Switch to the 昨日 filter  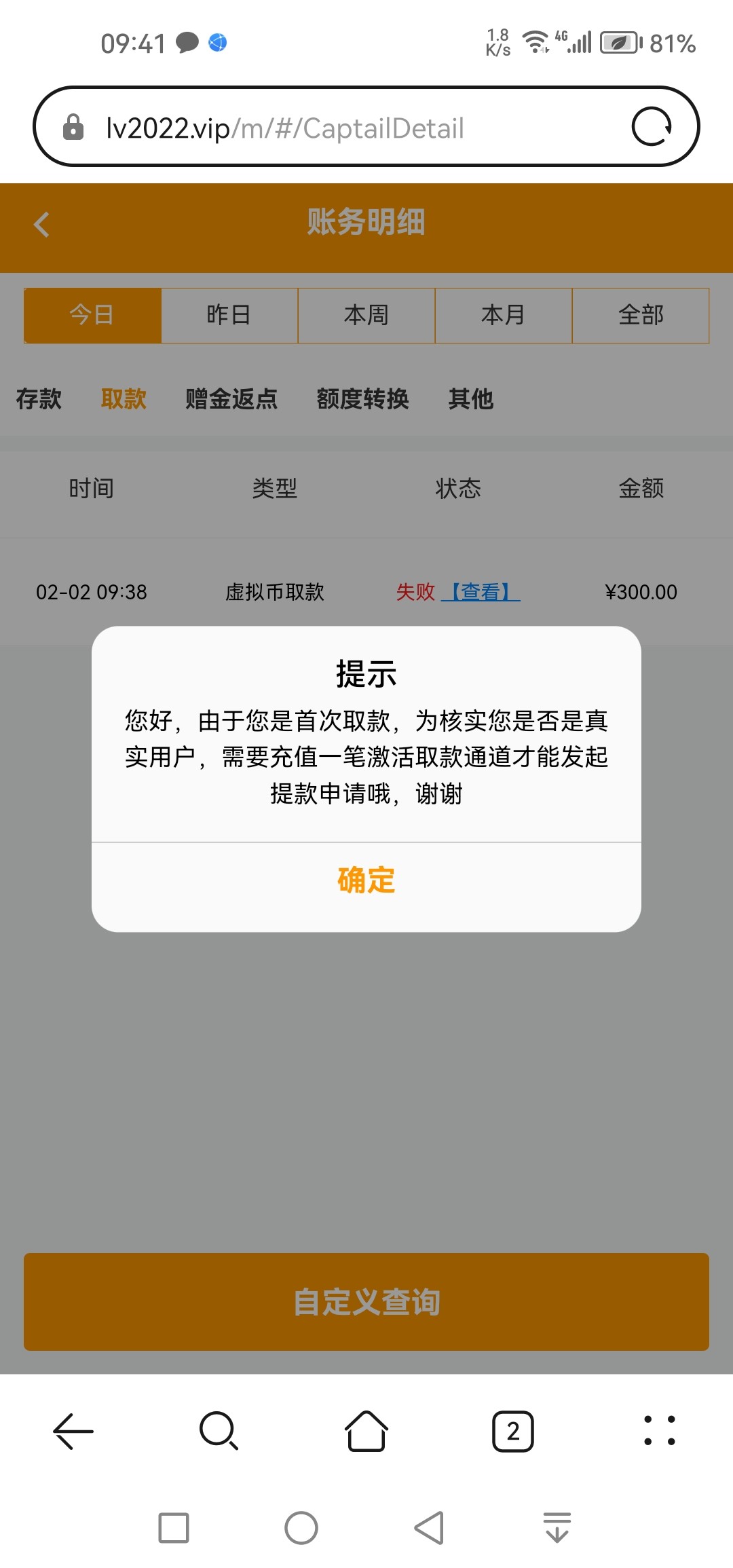click(x=229, y=316)
